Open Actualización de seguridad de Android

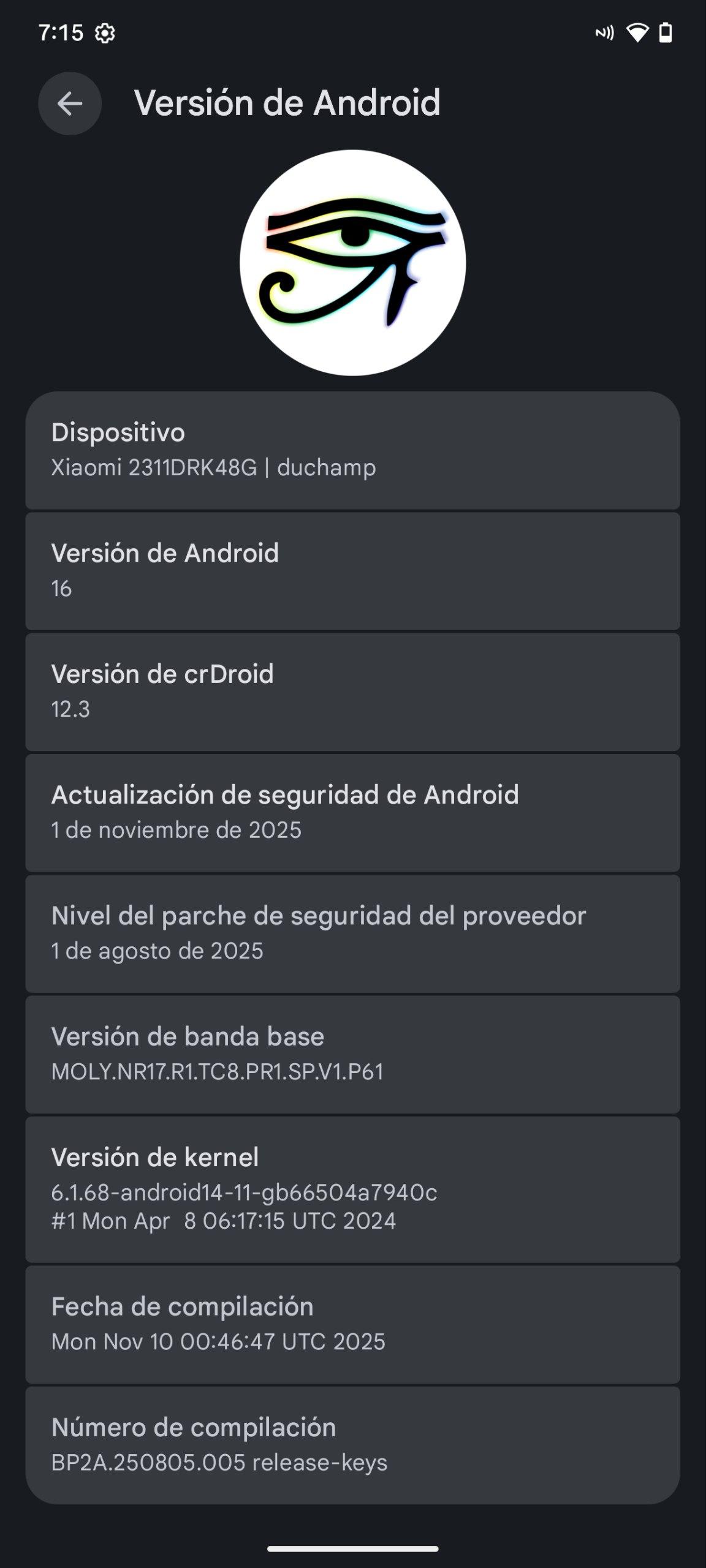click(352, 812)
